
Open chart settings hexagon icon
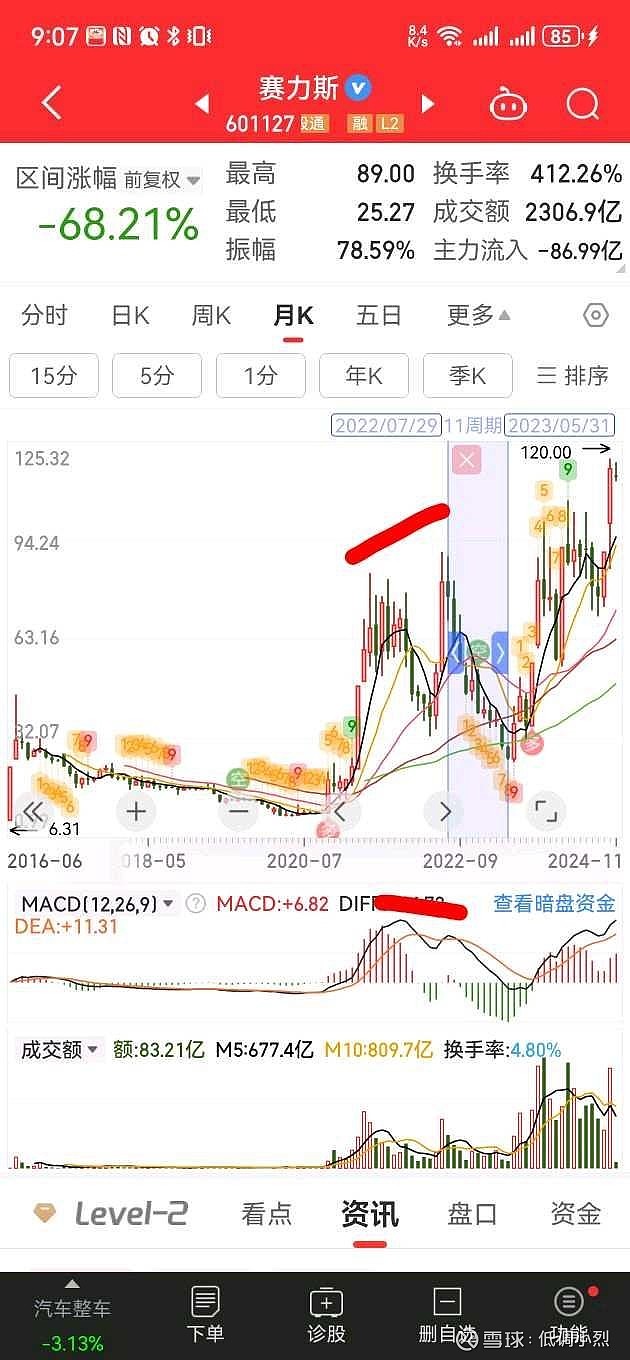(596, 316)
